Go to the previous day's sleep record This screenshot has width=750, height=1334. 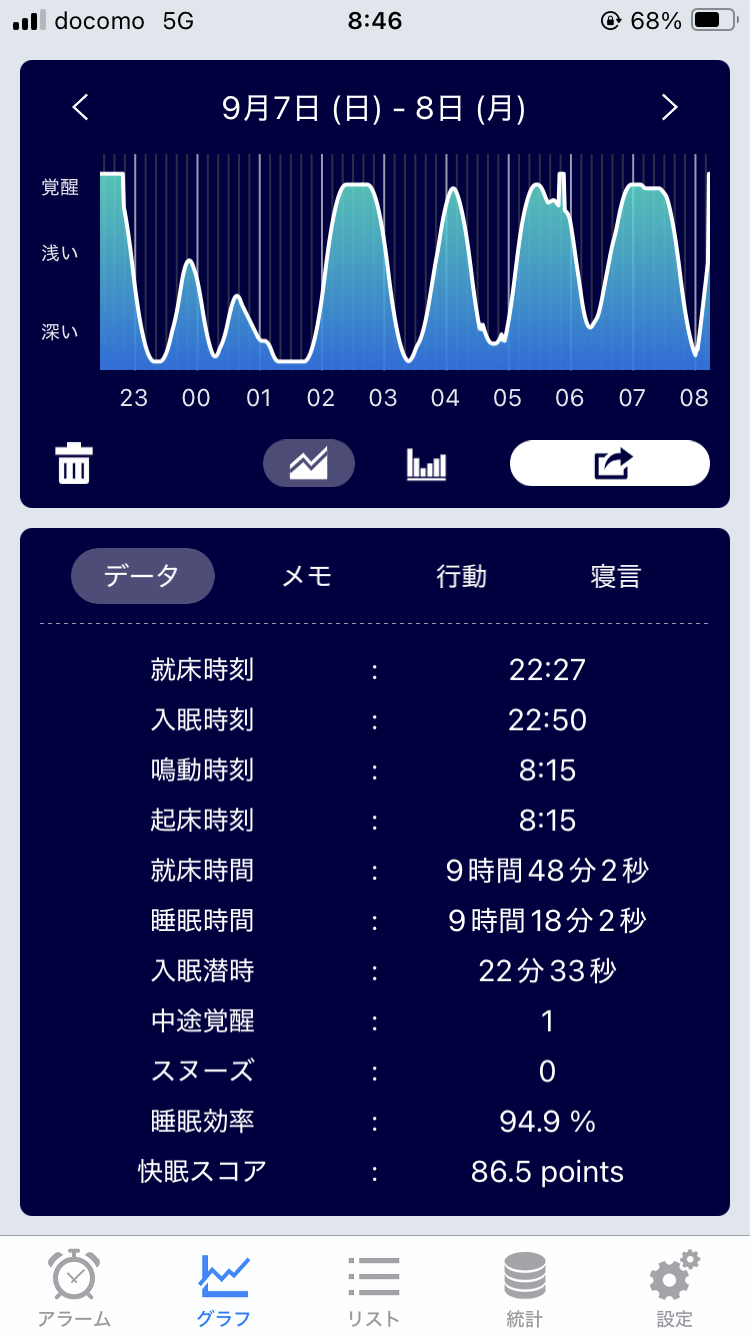pyautogui.click(x=81, y=108)
